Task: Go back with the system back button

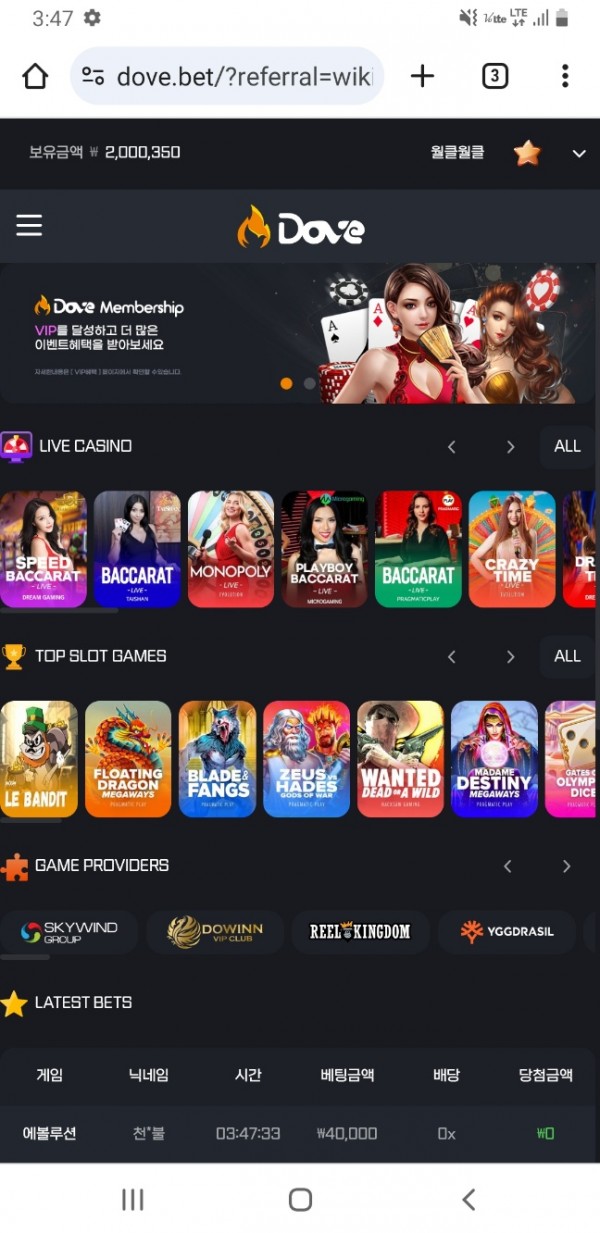Action: pos(468,1200)
